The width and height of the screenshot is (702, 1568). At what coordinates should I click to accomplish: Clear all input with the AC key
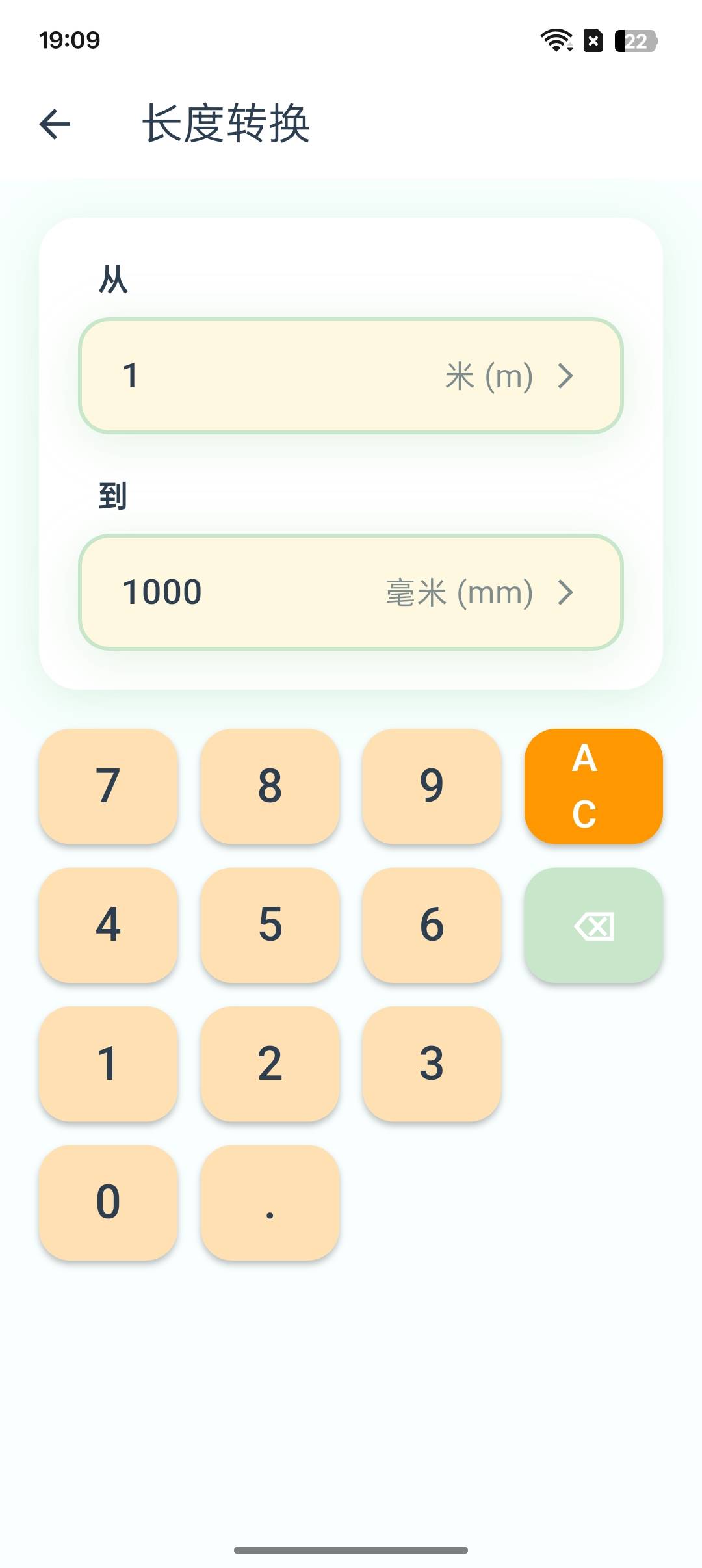(593, 786)
